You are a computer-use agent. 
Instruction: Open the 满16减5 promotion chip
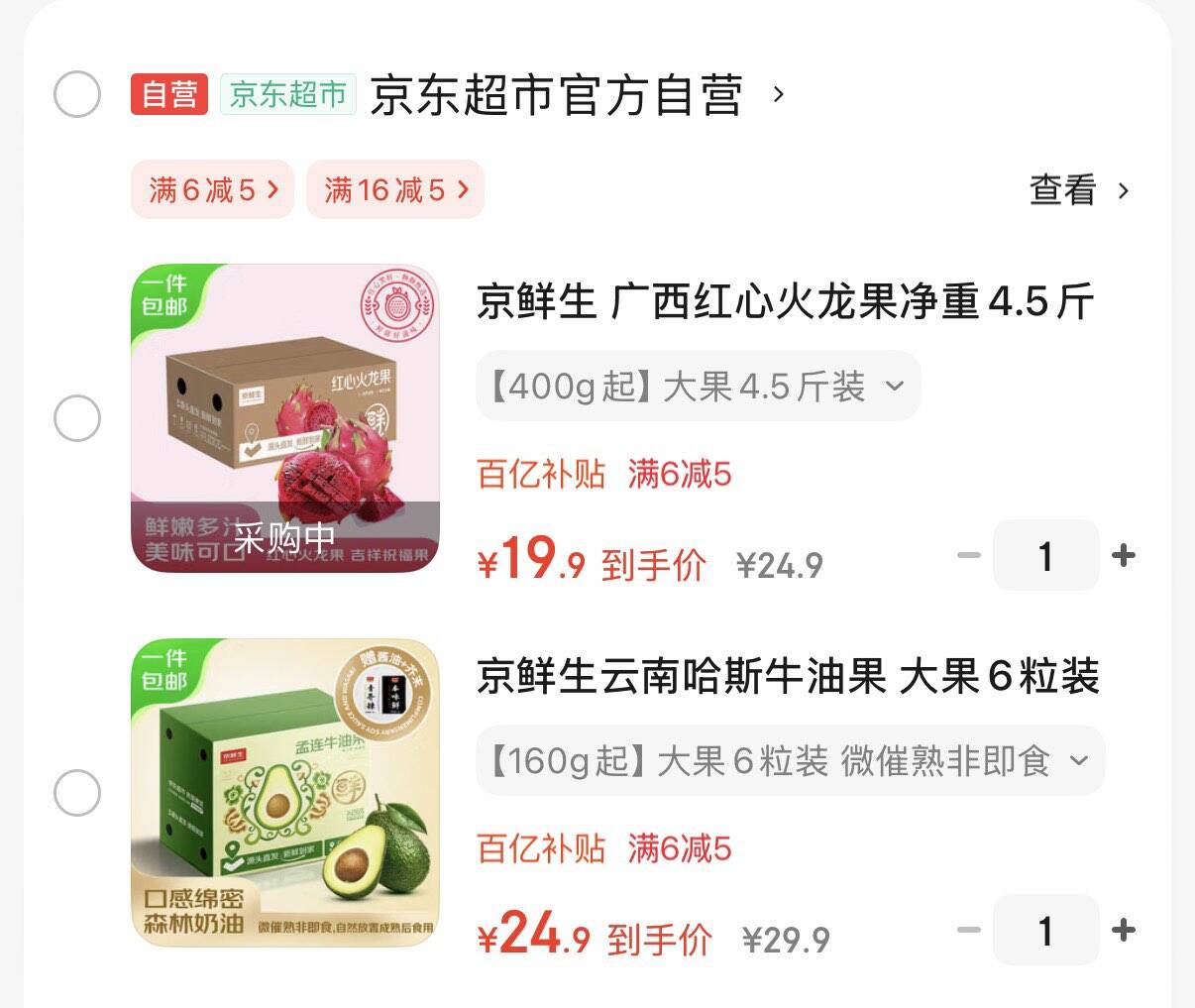[x=394, y=189]
